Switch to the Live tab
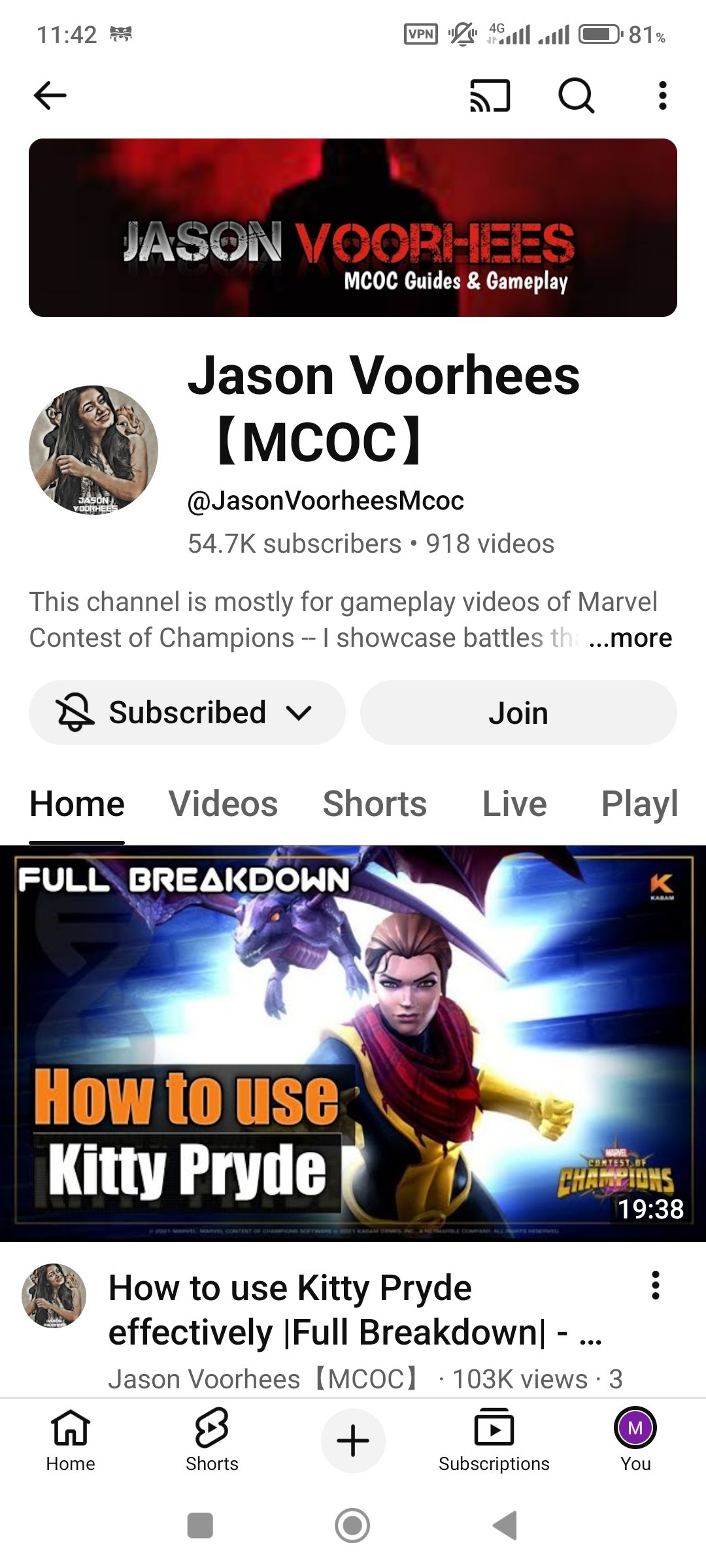706x1568 pixels. (514, 804)
